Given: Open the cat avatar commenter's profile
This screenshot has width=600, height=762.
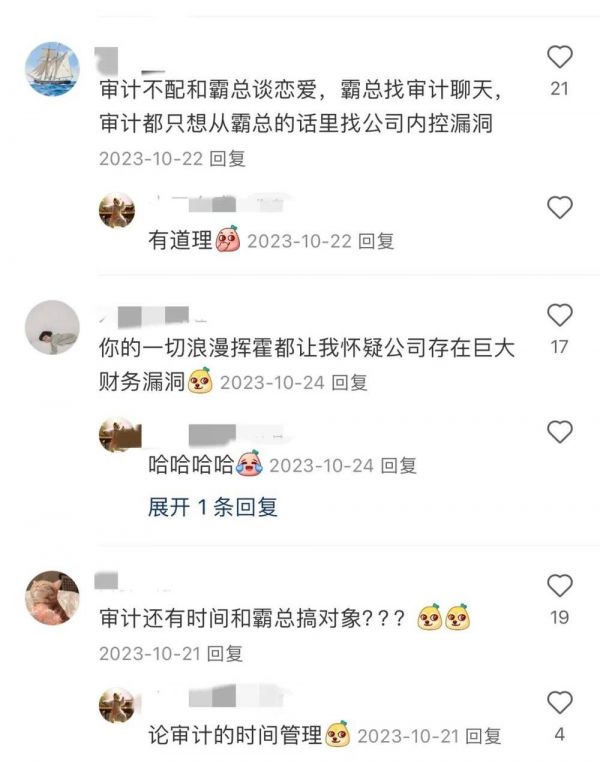Looking at the screenshot, I should click(53, 598).
